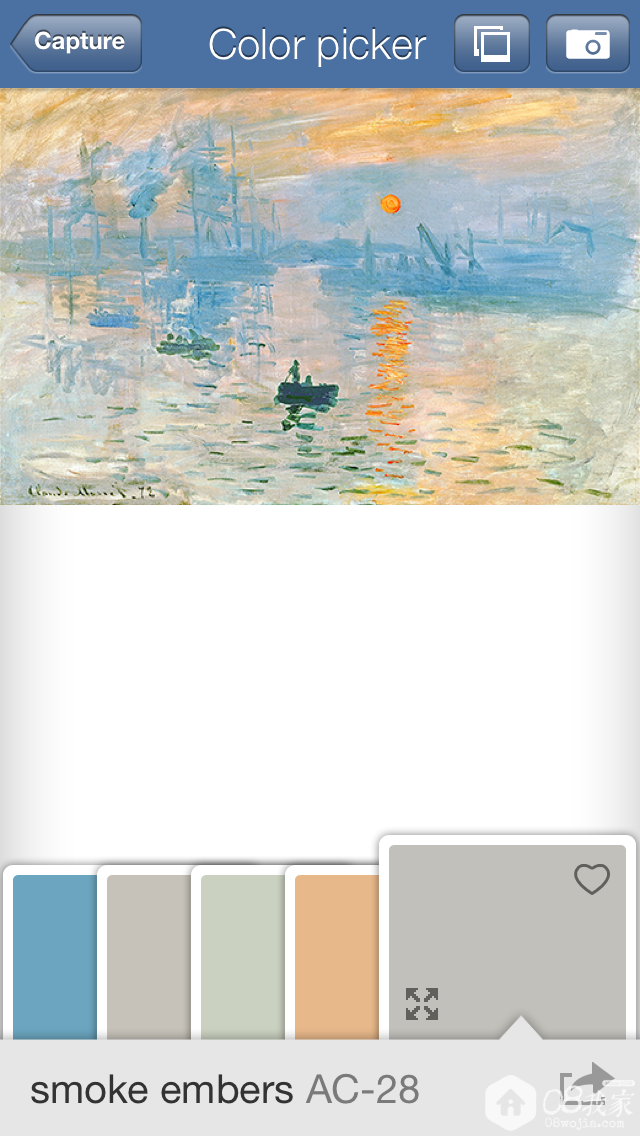
Task: Expand the smoke embers swatch to fullscreen
Action: (422, 1003)
